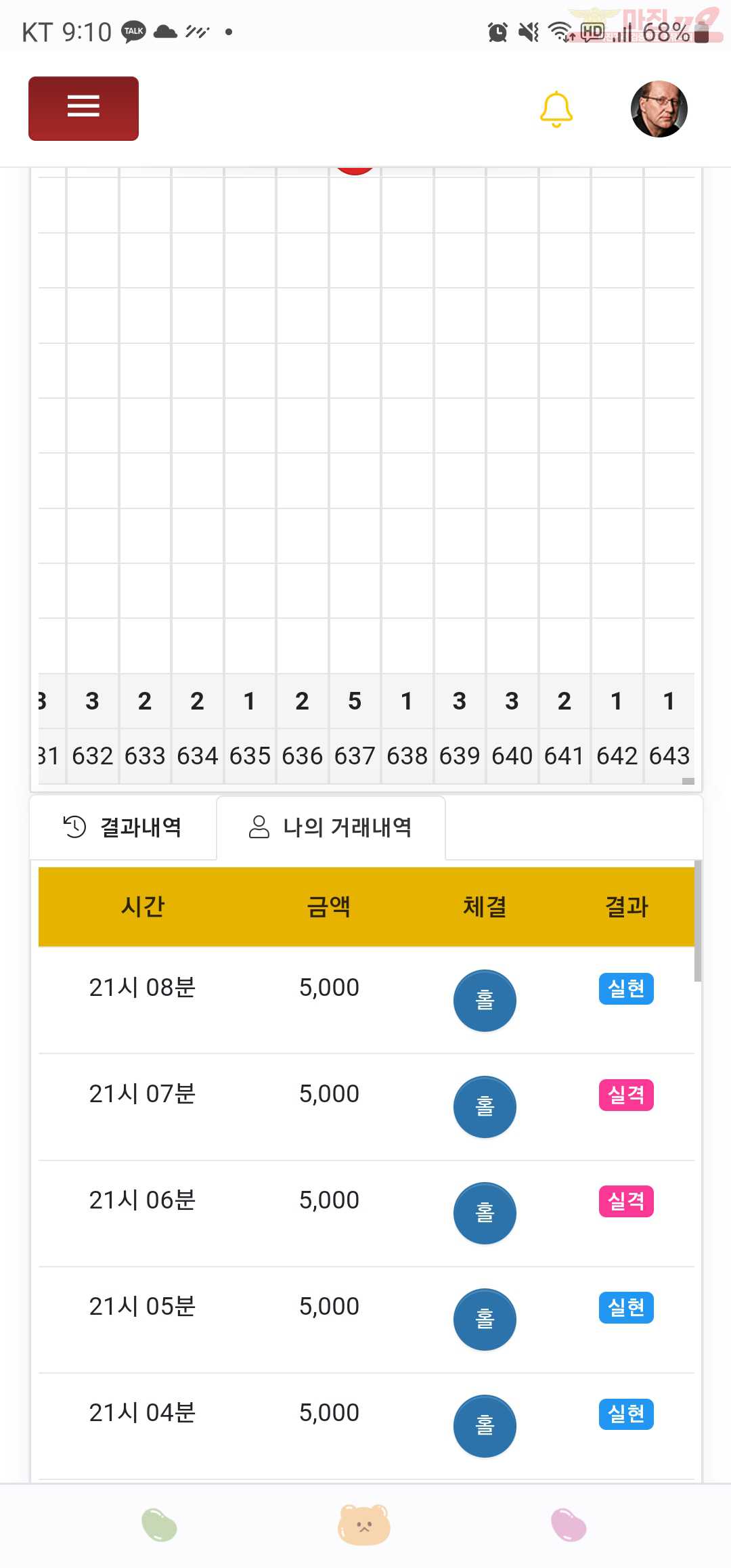The width and height of the screenshot is (731, 1568).
Task: Open the hamburger menu button
Action: [83, 108]
